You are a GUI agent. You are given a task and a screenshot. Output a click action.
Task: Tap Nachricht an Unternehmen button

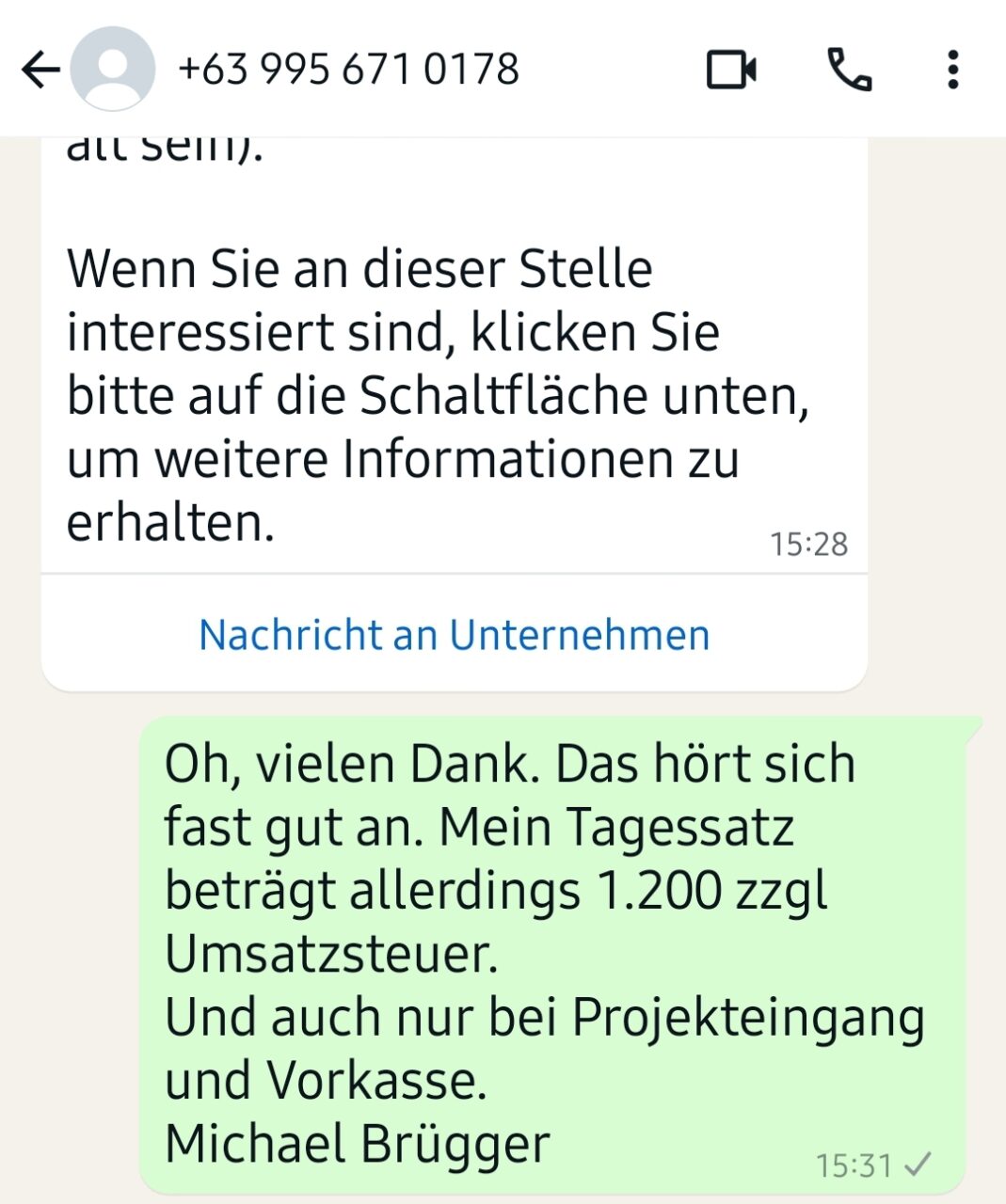454,635
